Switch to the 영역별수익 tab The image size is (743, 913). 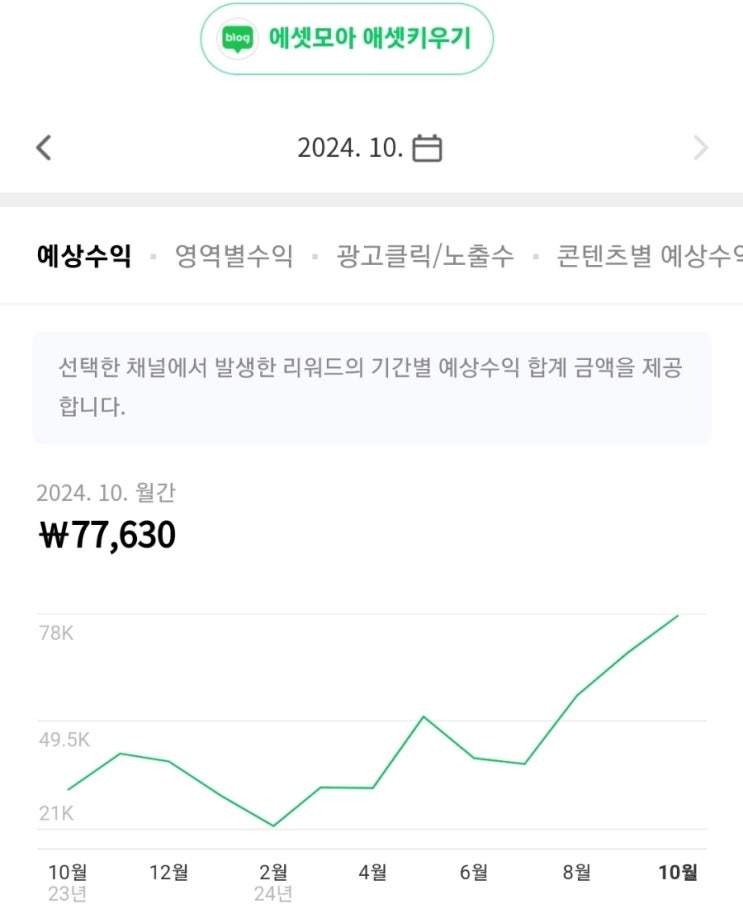pos(233,256)
